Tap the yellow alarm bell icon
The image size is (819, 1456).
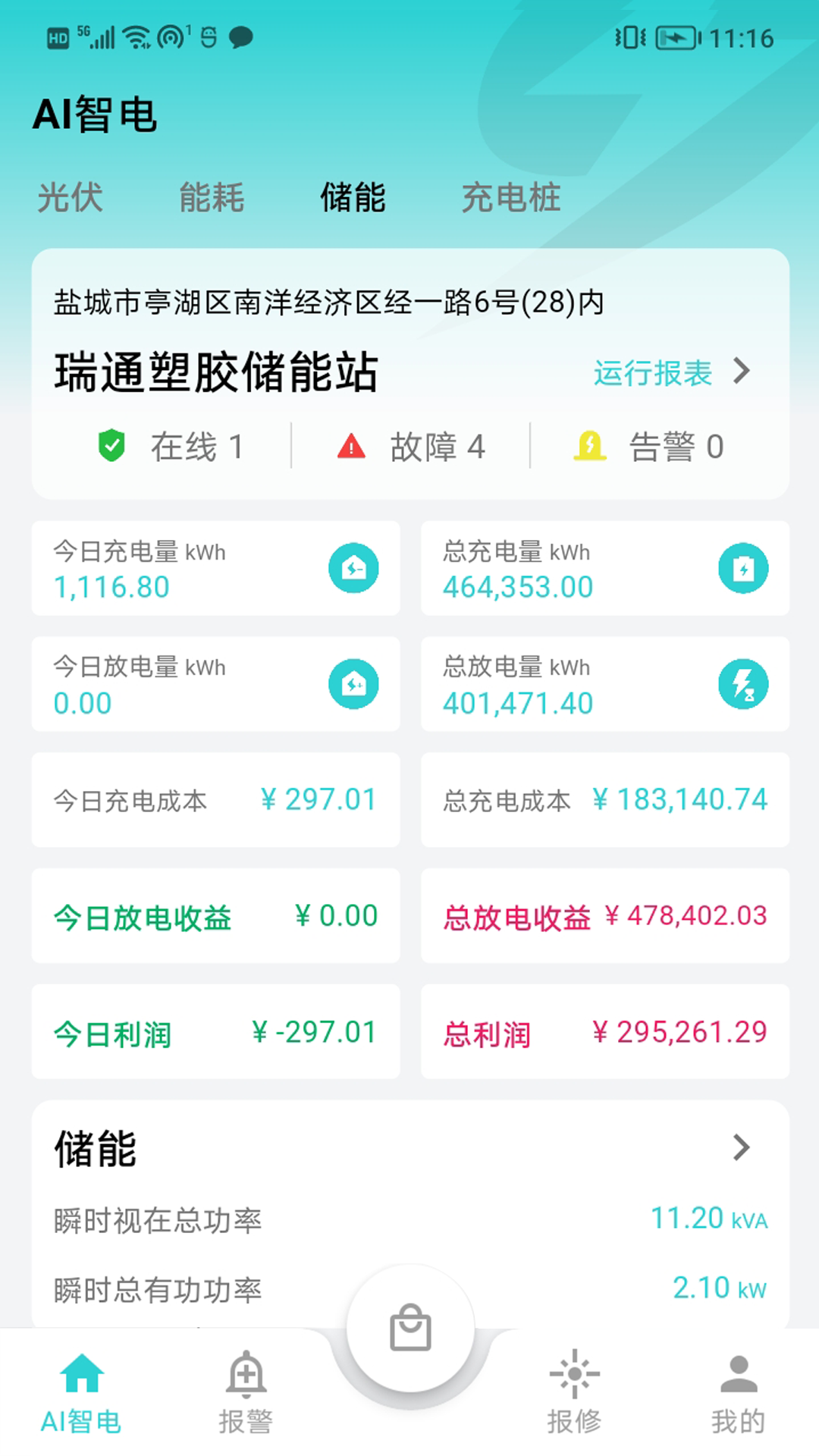(590, 447)
